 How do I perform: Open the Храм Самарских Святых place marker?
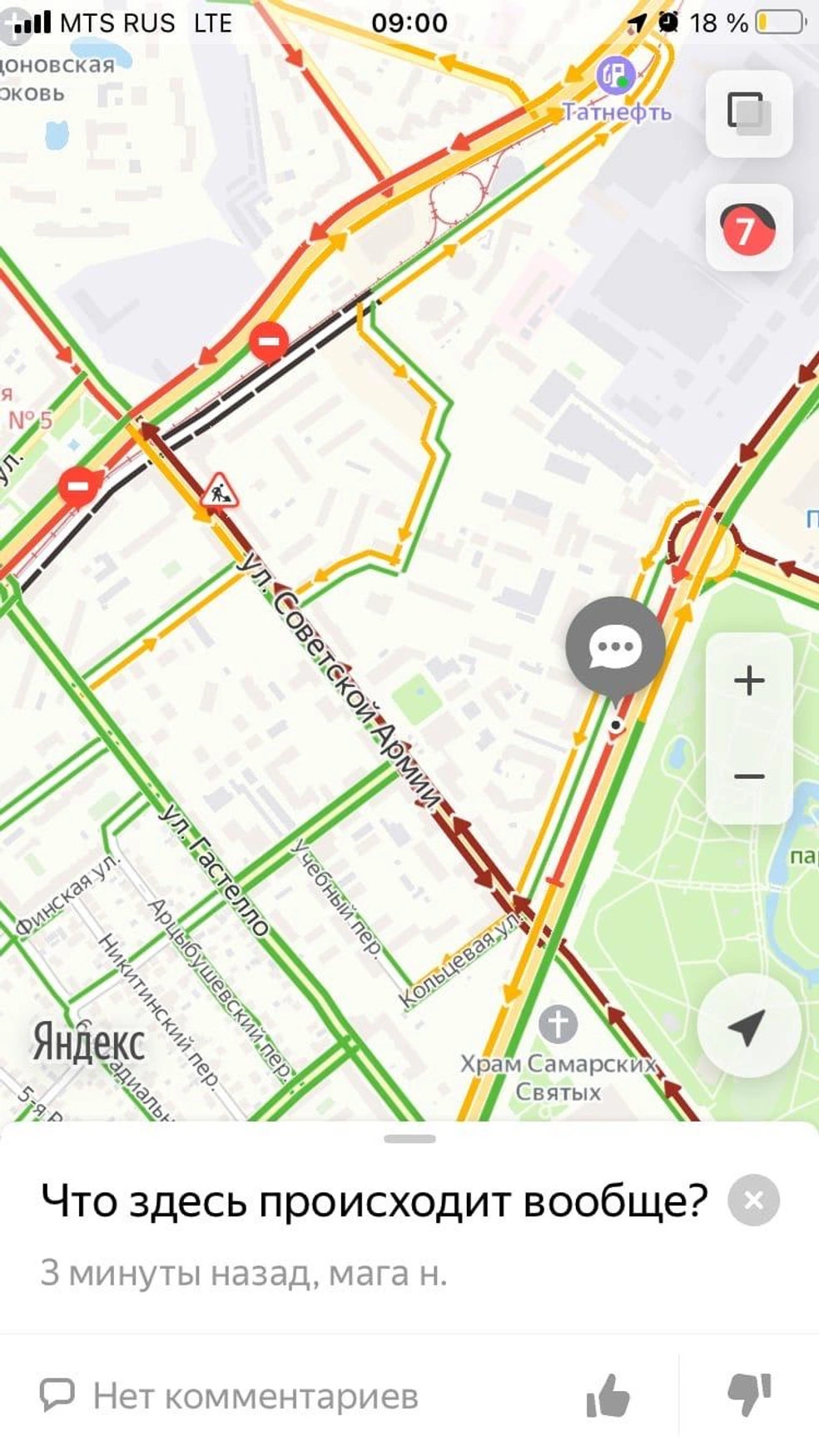pos(558,1024)
